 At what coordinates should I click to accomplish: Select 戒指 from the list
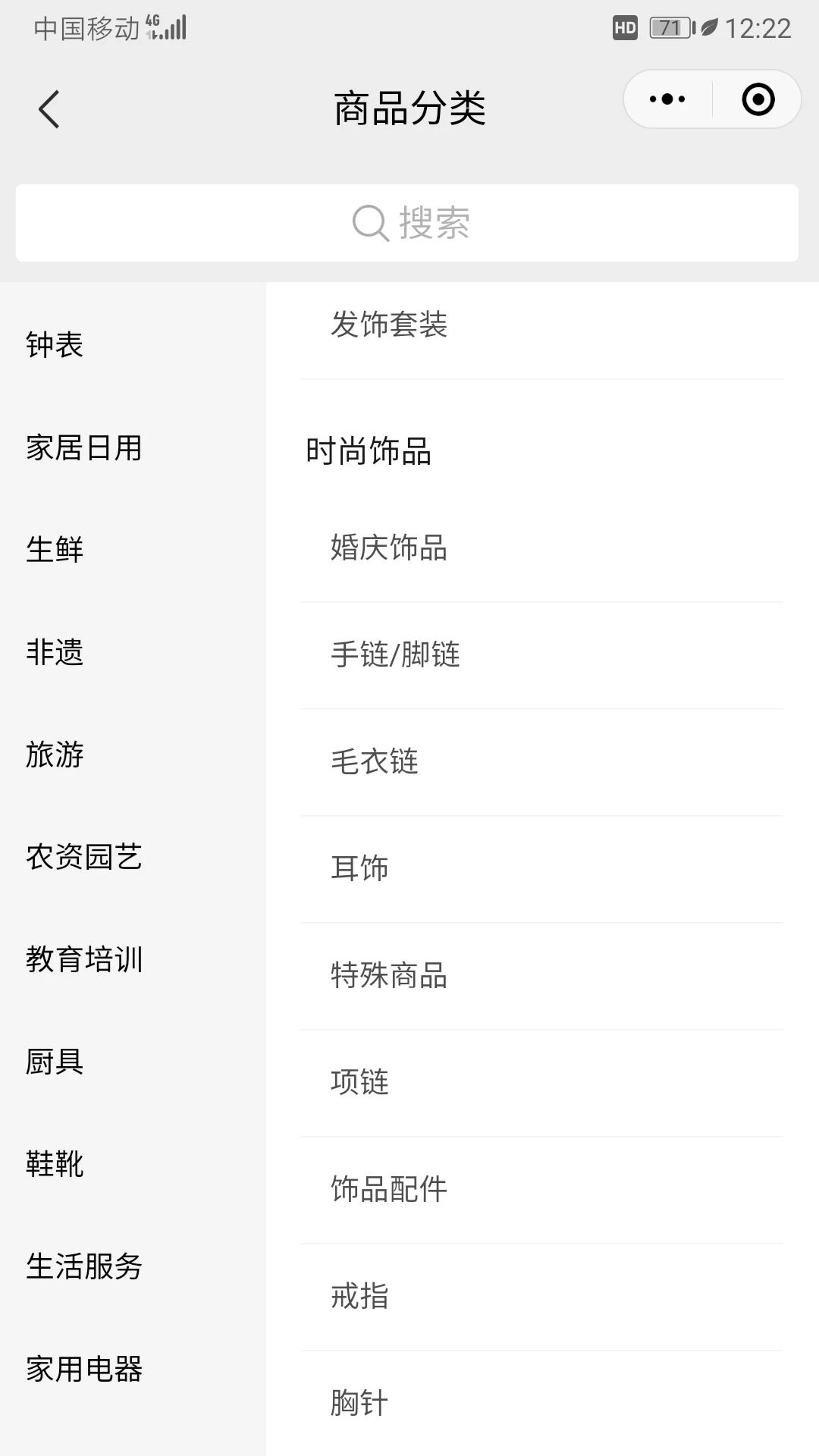click(541, 1298)
